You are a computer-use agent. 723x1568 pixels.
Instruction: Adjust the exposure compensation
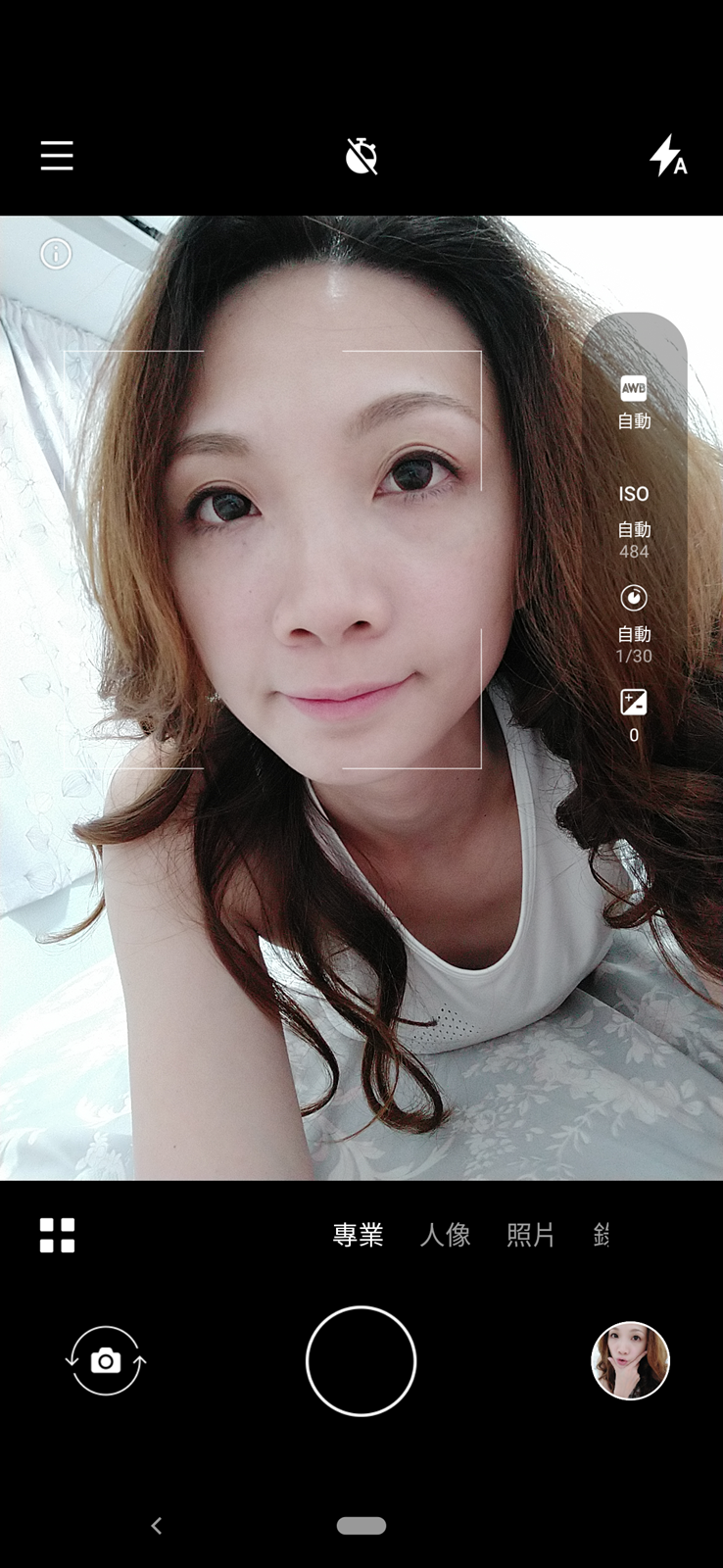pos(634,715)
